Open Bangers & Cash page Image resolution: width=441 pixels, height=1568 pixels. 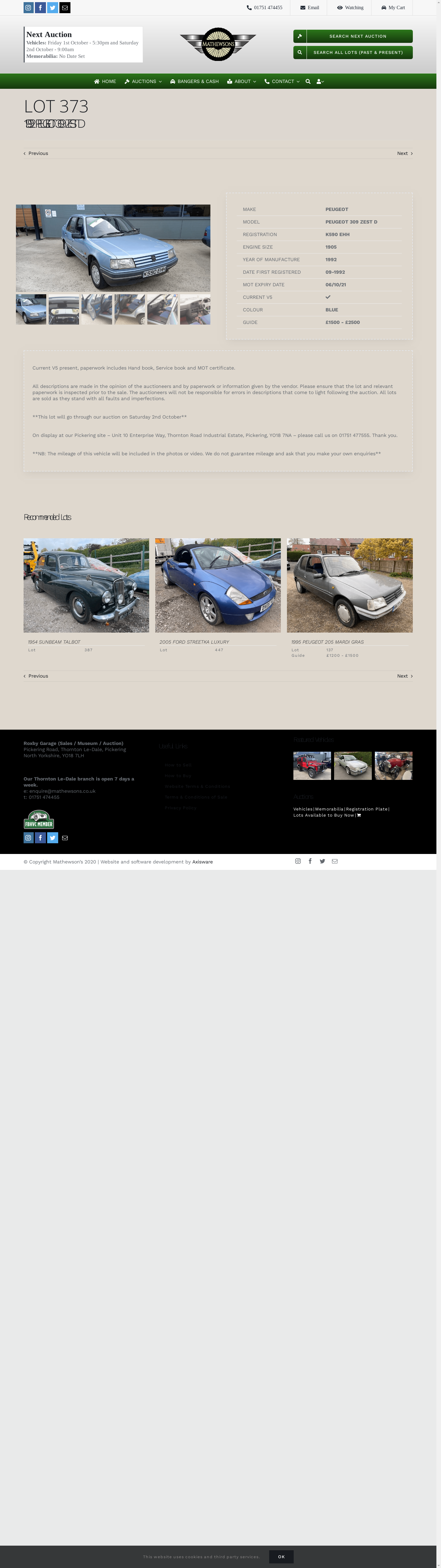194,81
